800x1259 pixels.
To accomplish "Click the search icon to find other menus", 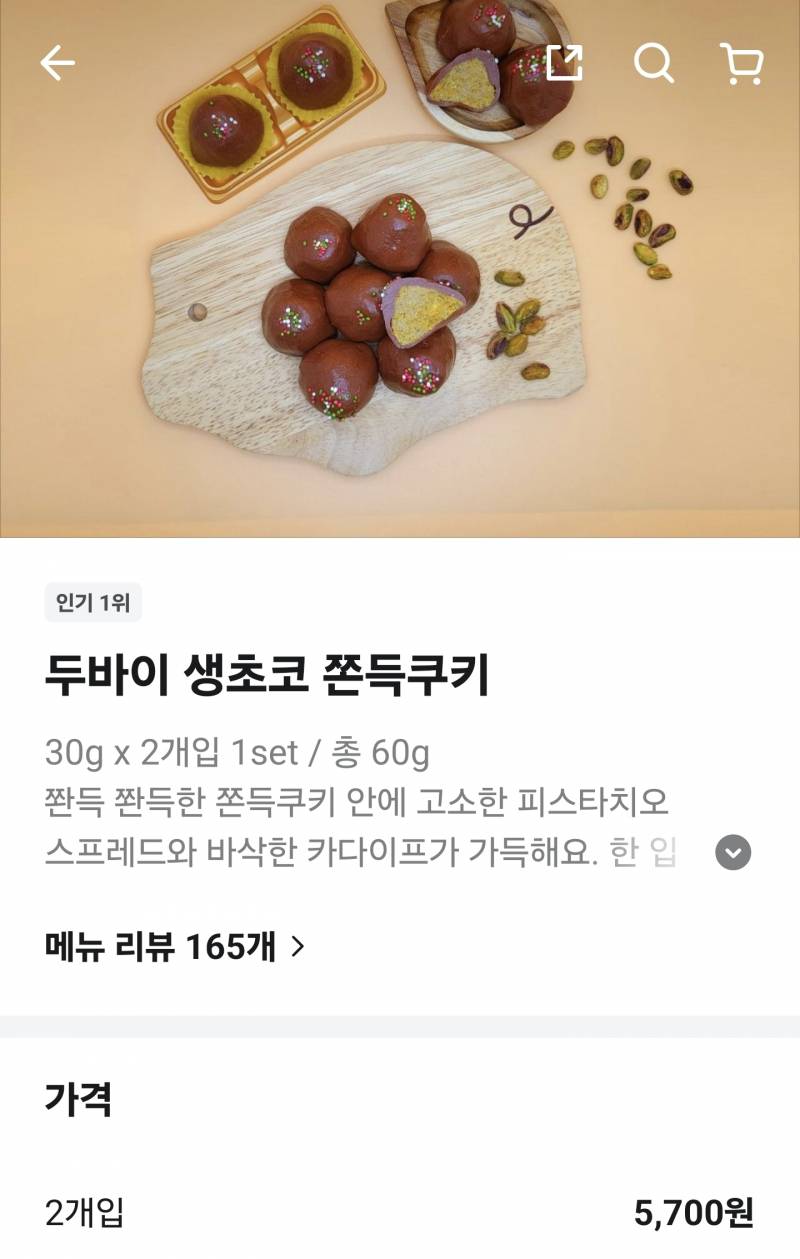I will coord(655,63).
